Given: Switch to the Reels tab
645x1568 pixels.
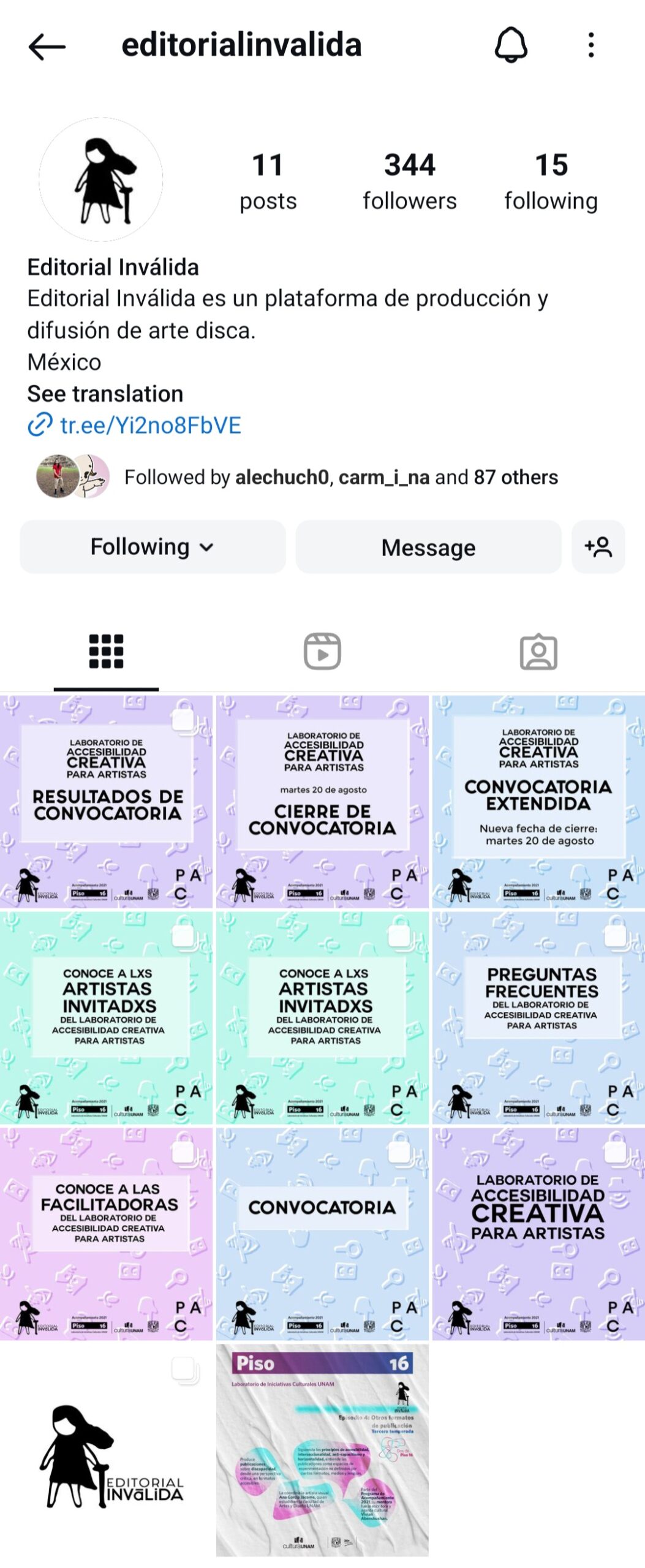Looking at the screenshot, I should click(x=322, y=651).
